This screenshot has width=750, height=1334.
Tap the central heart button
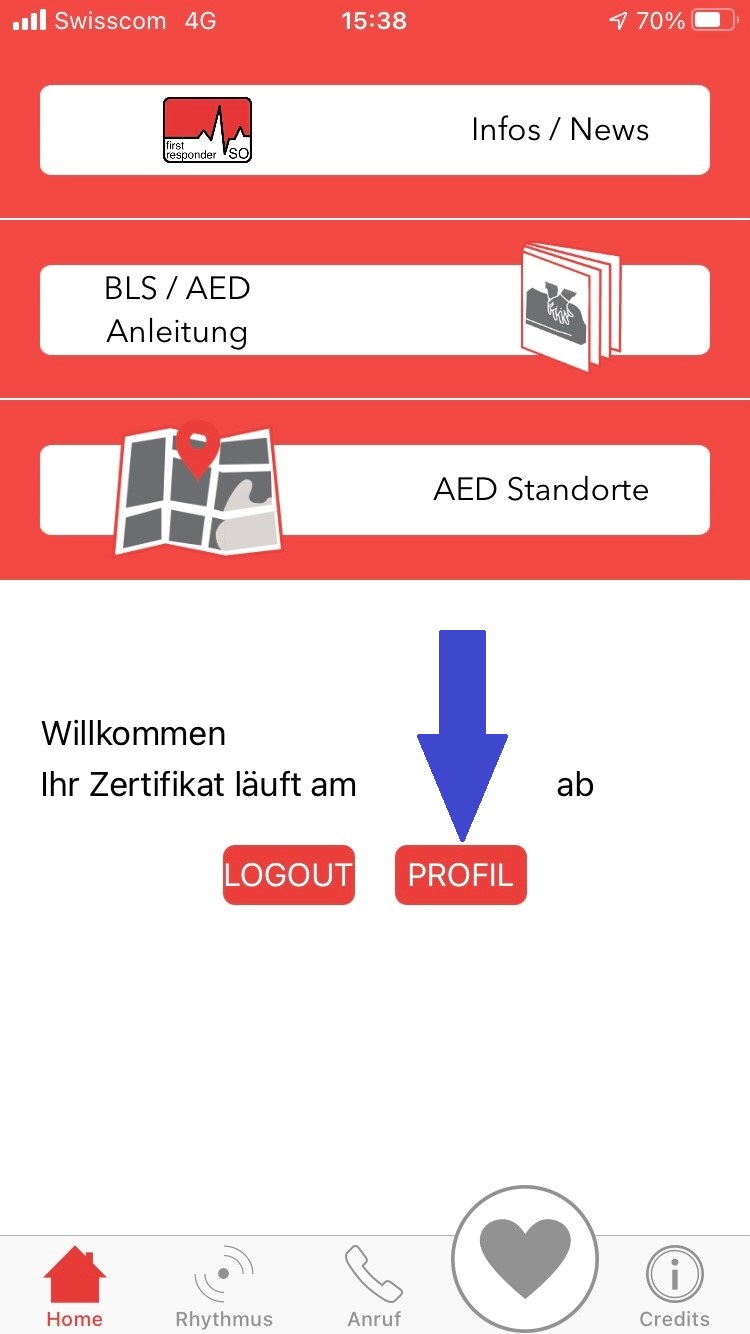525,1257
